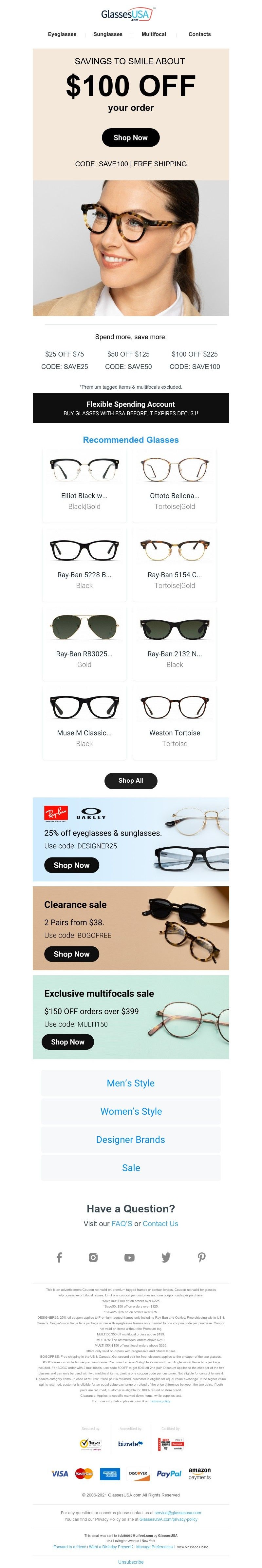Shop Now in the Clearance sale banner
The width and height of the screenshot is (262, 1568).
(71, 954)
